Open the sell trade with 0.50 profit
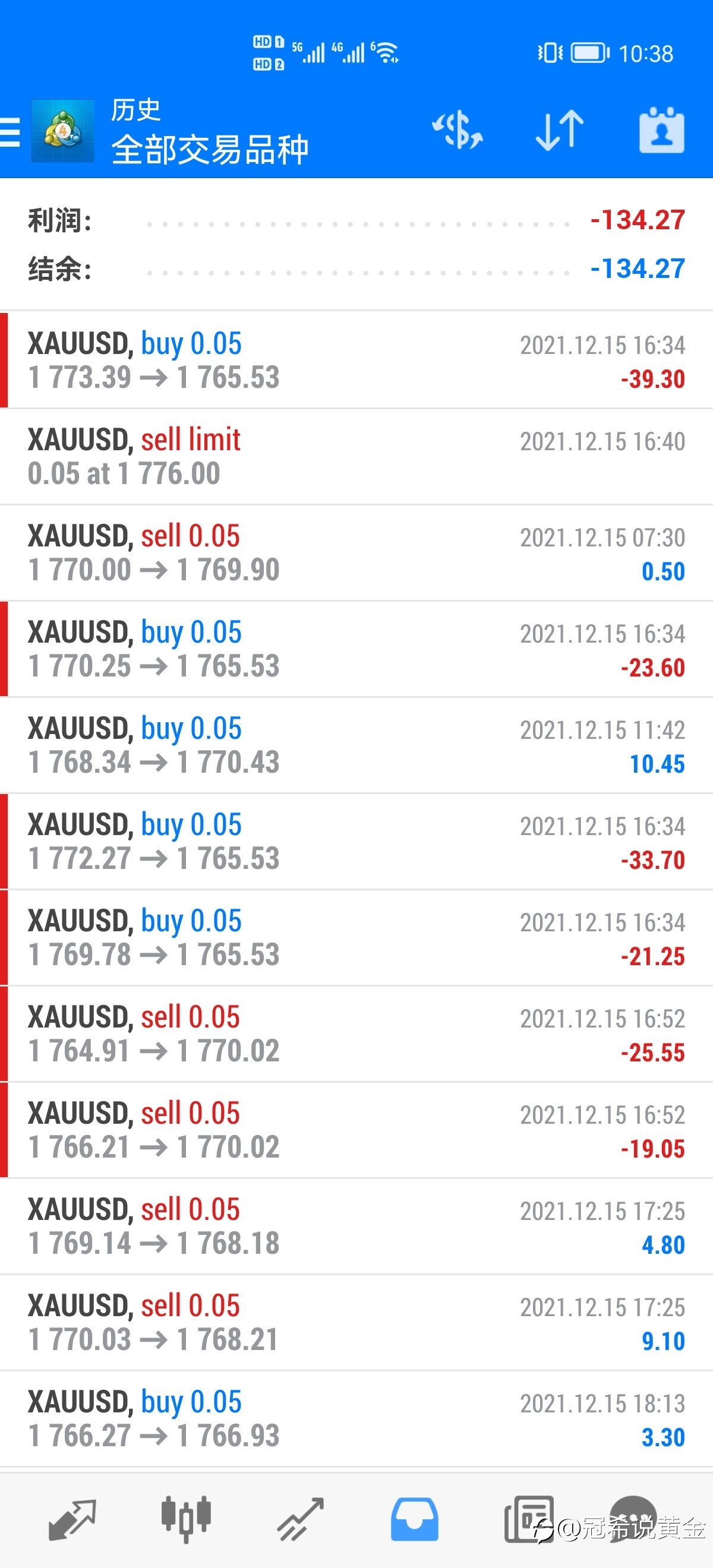The height and width of the screenshot is (1568, 713). coord(356,553)
